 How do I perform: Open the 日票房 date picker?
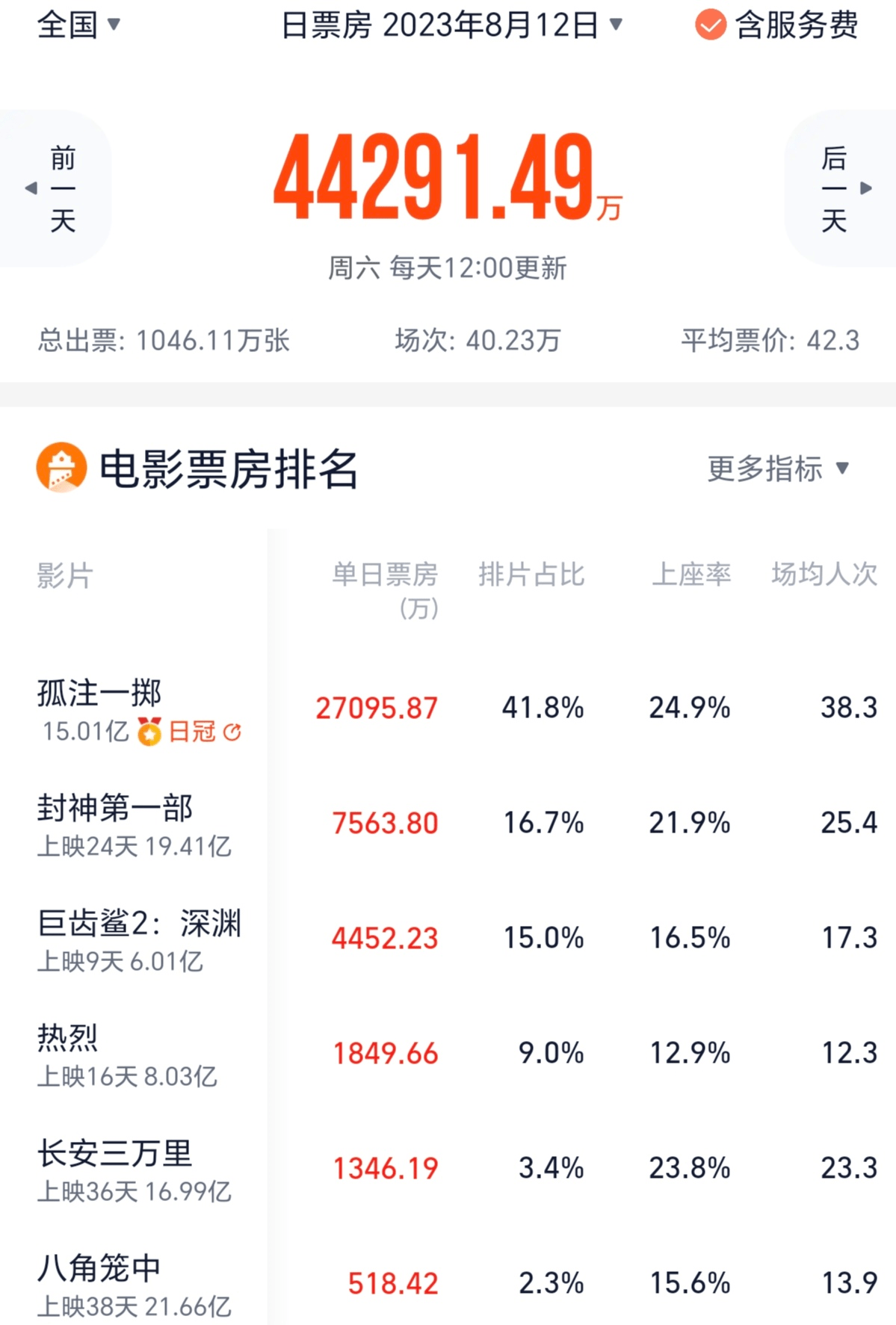click(451, 25)
